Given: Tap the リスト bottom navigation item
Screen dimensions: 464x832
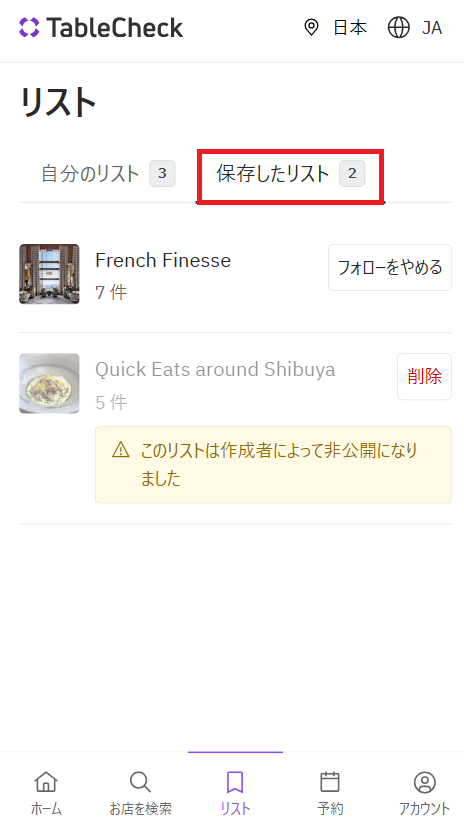Looking at the screenshot, I should click(x=235, y=793).
